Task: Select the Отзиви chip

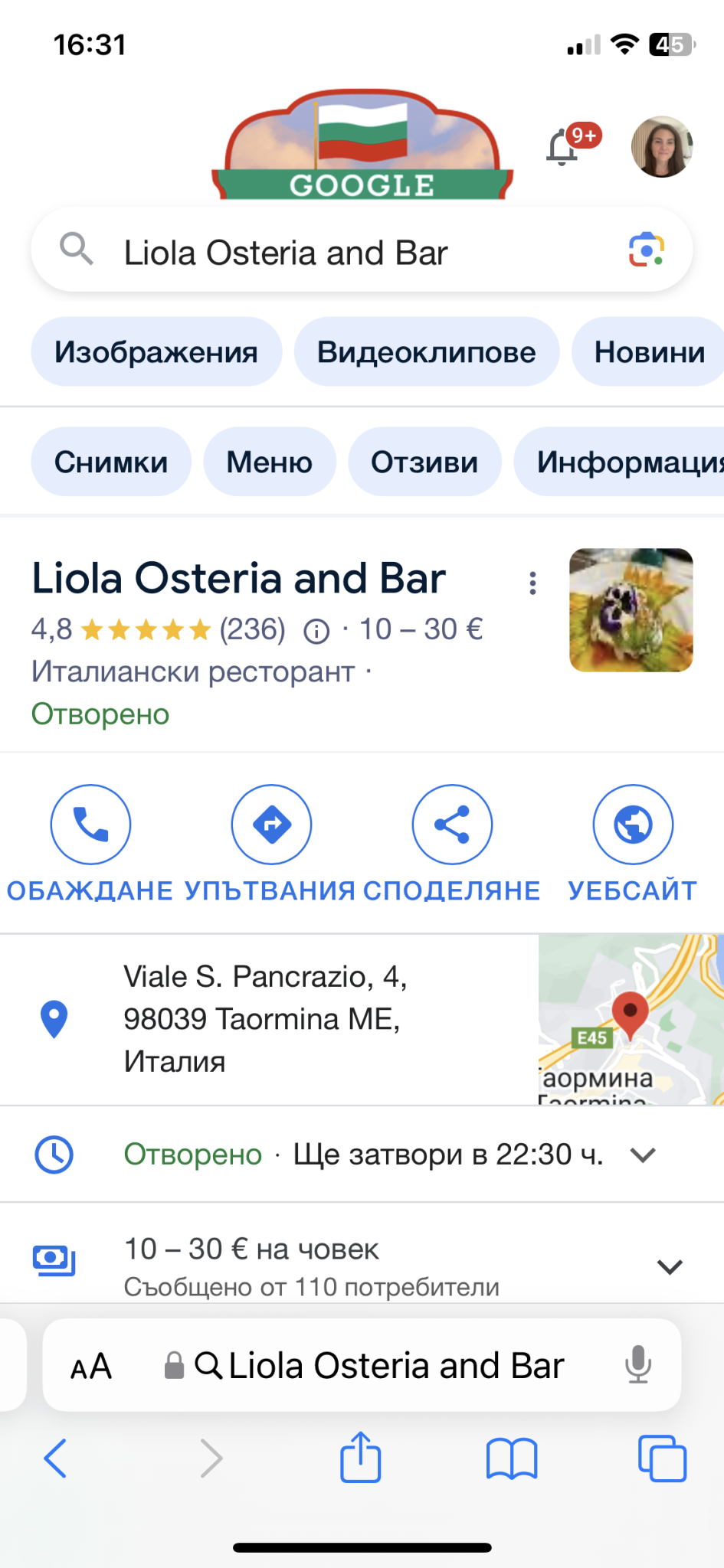Action: tap(424, 462)
